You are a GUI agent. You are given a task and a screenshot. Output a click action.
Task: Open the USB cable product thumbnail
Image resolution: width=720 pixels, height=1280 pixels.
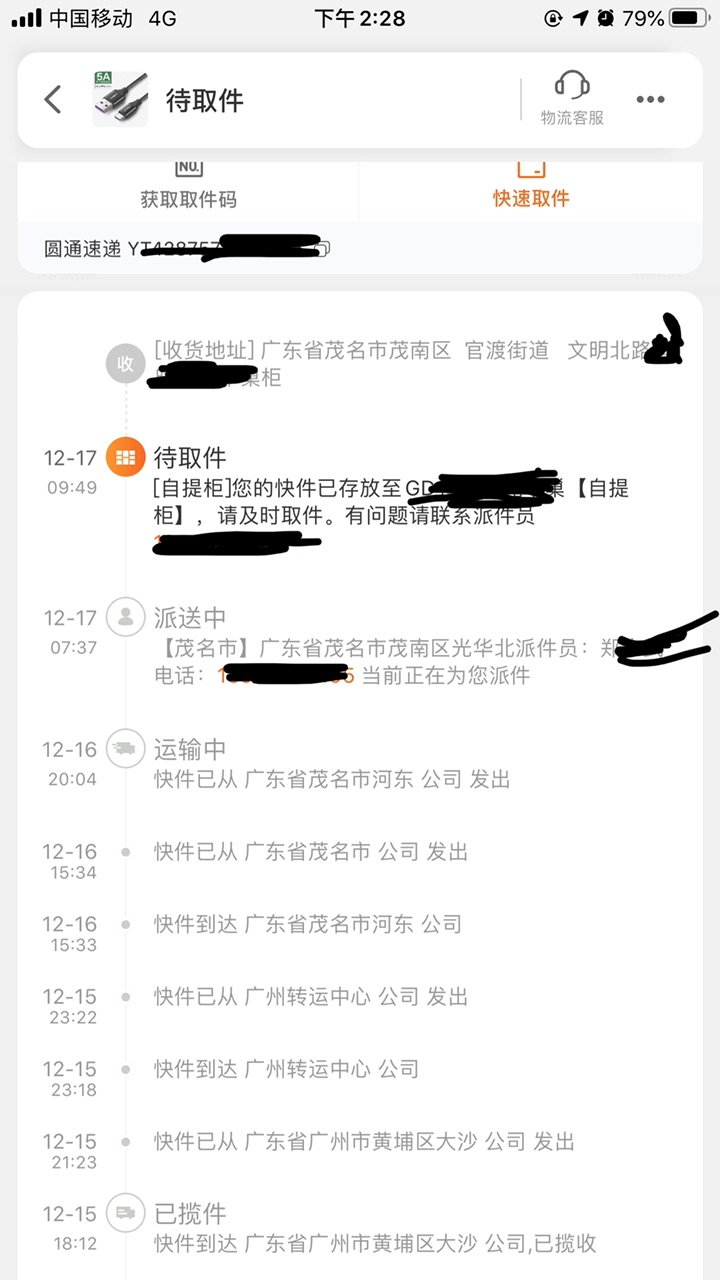[x=120, y=99]
